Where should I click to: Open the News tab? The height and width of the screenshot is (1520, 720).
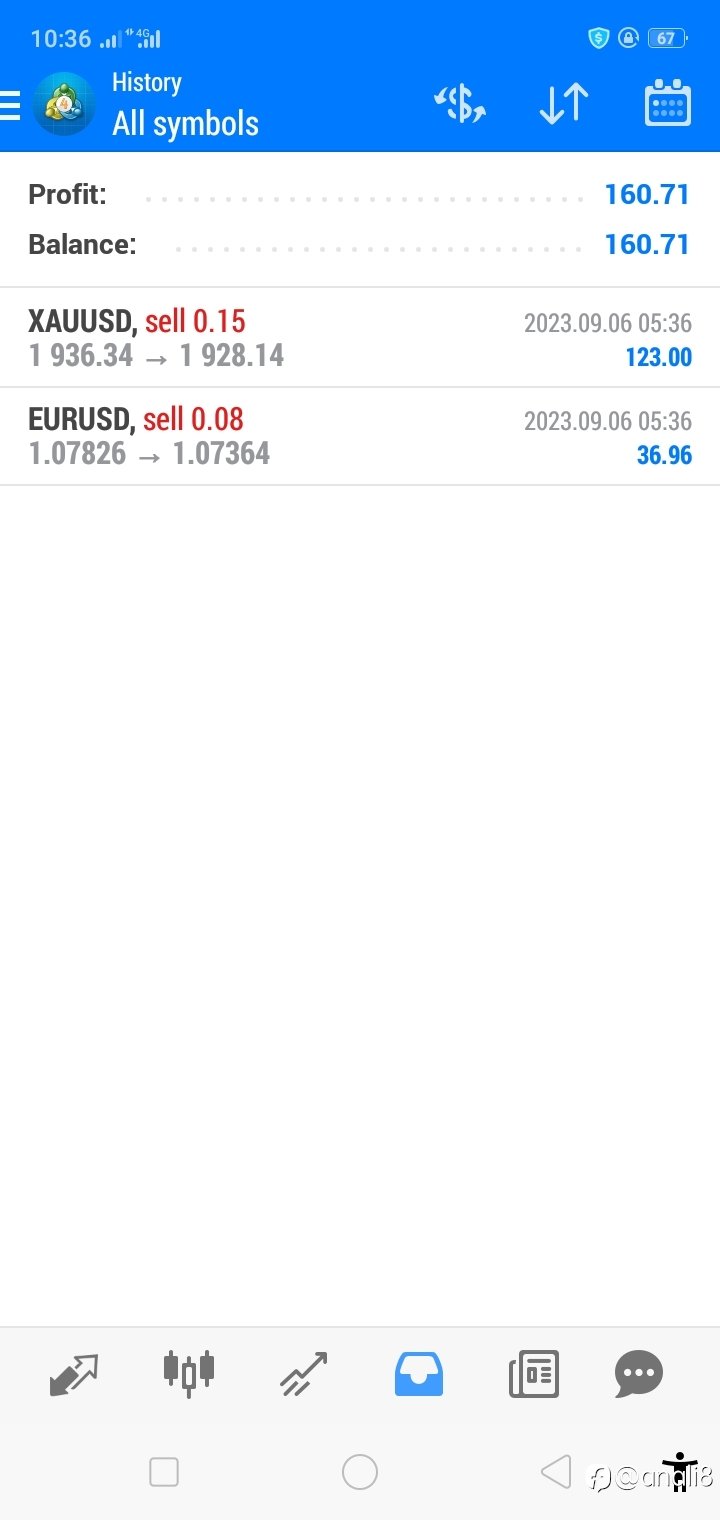pyautogui.click(x=533, y=1374)
